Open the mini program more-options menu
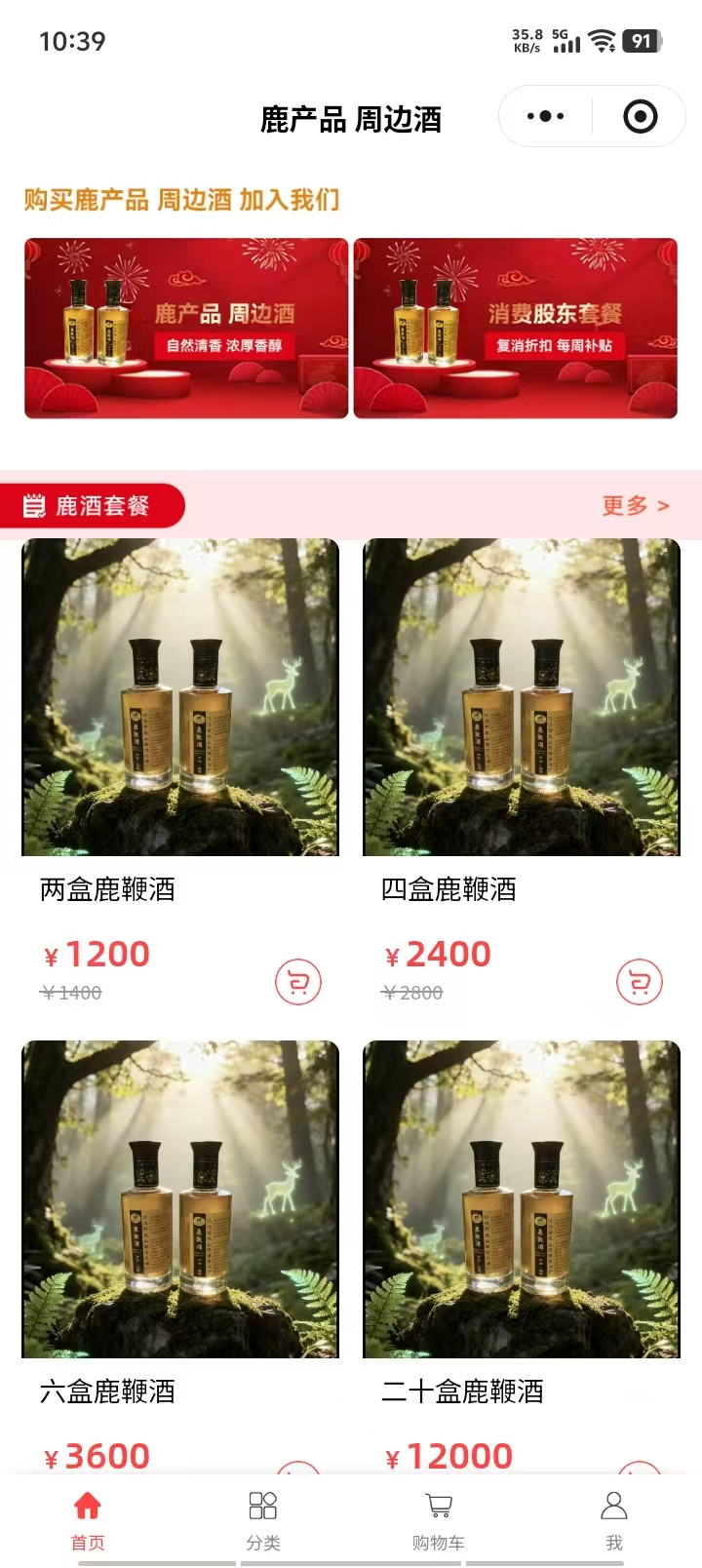The width and height of the screenshot is (702, 1568). pos(545,117)
